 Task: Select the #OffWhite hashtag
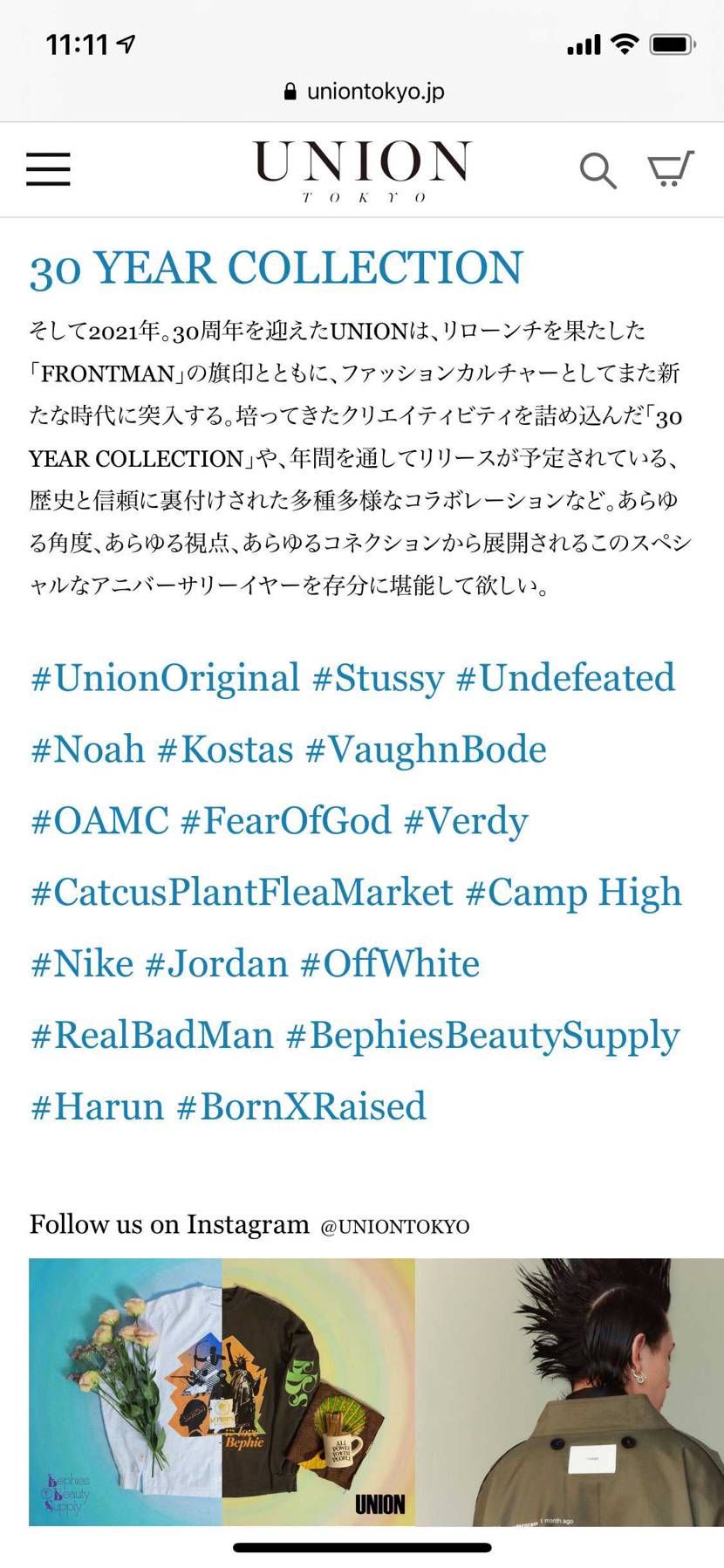[390, 963]
